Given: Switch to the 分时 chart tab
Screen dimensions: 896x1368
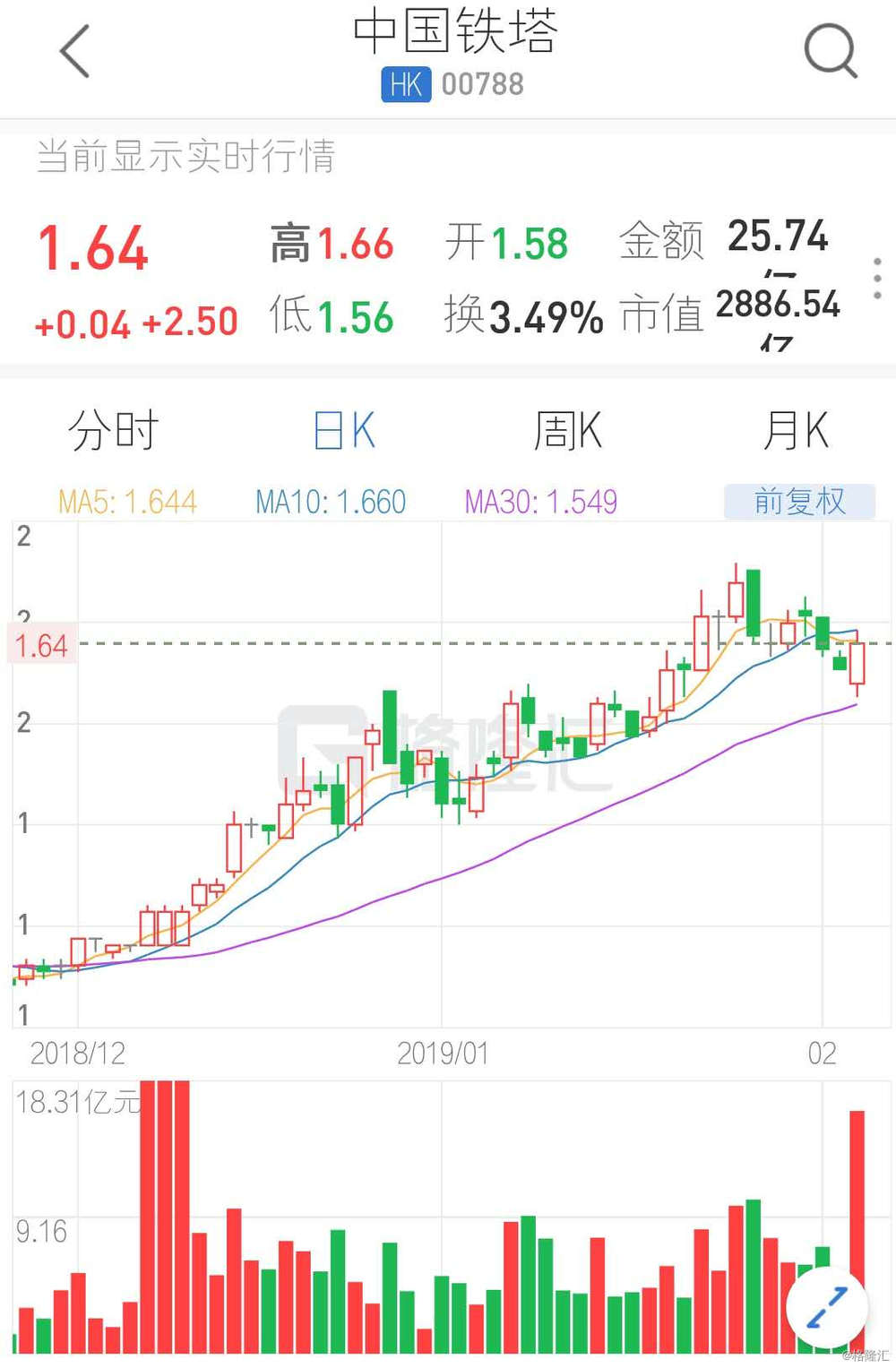Looking at the screenshot, I should pyautogui.click(x=114, y=431).
